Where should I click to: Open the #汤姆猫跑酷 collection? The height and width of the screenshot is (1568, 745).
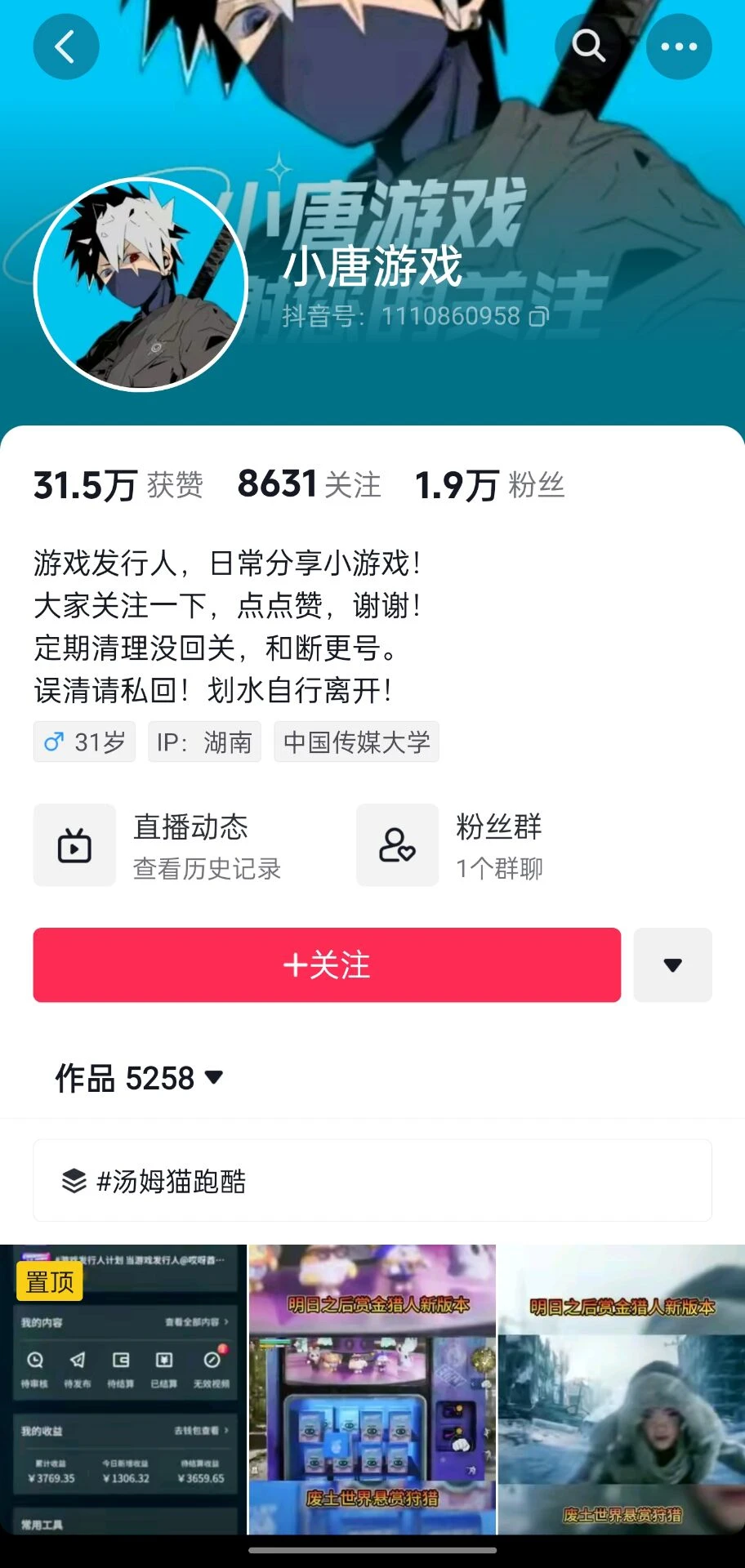pos(372,1180)
